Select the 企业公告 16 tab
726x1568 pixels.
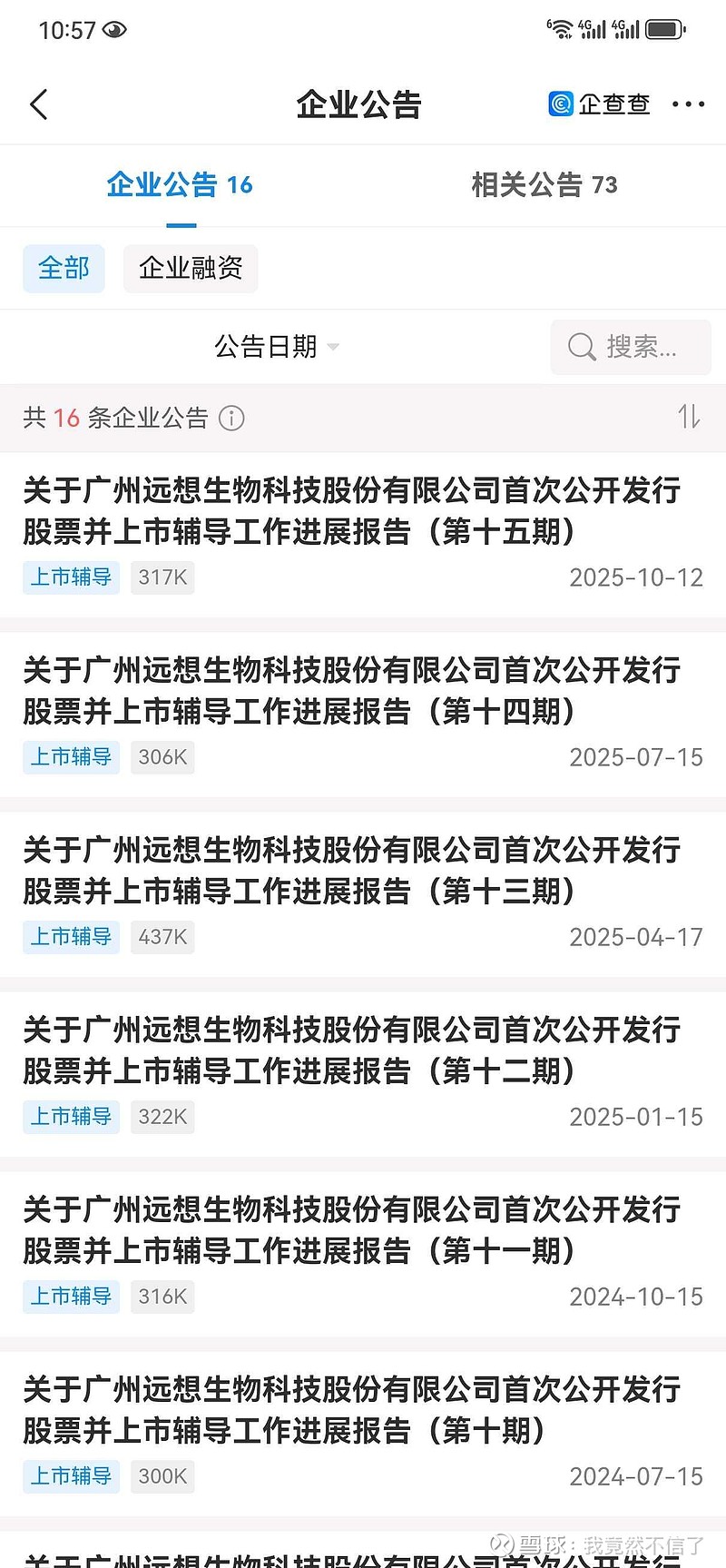click(x=180, y=185)
